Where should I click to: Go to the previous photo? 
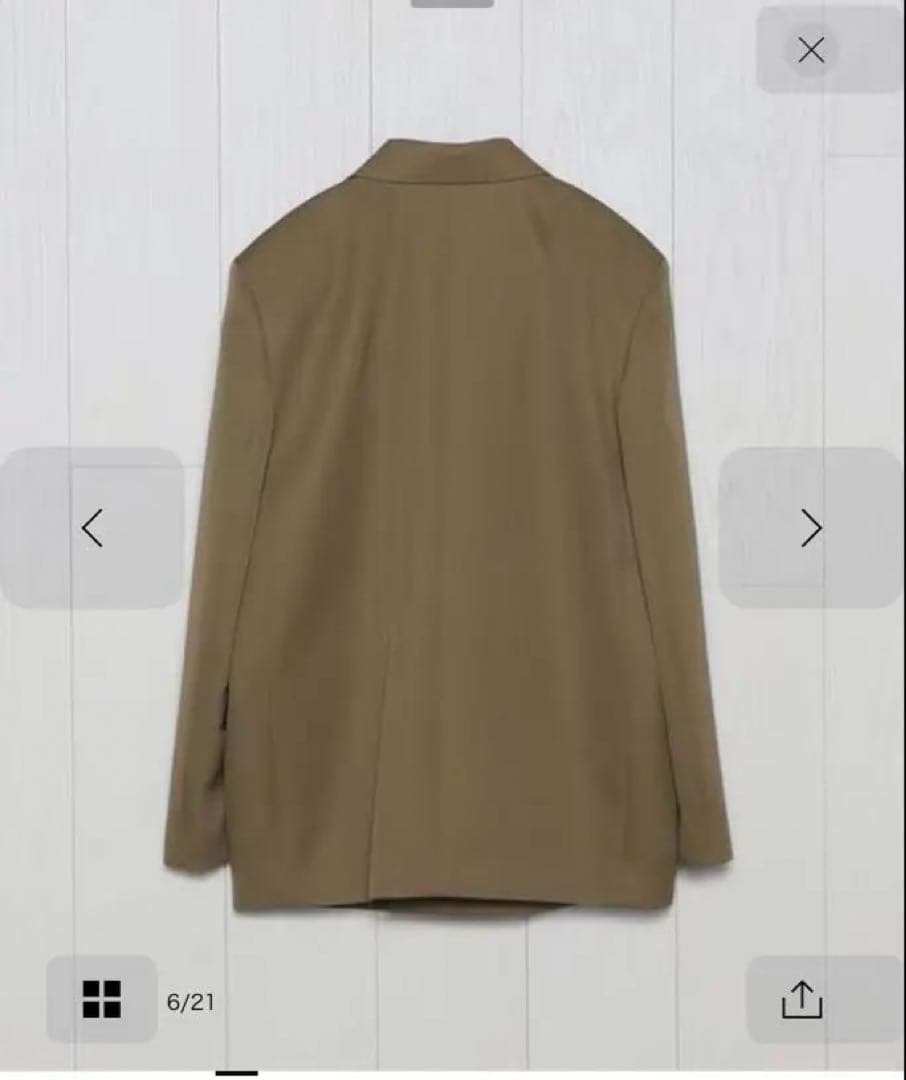point(92,527)
